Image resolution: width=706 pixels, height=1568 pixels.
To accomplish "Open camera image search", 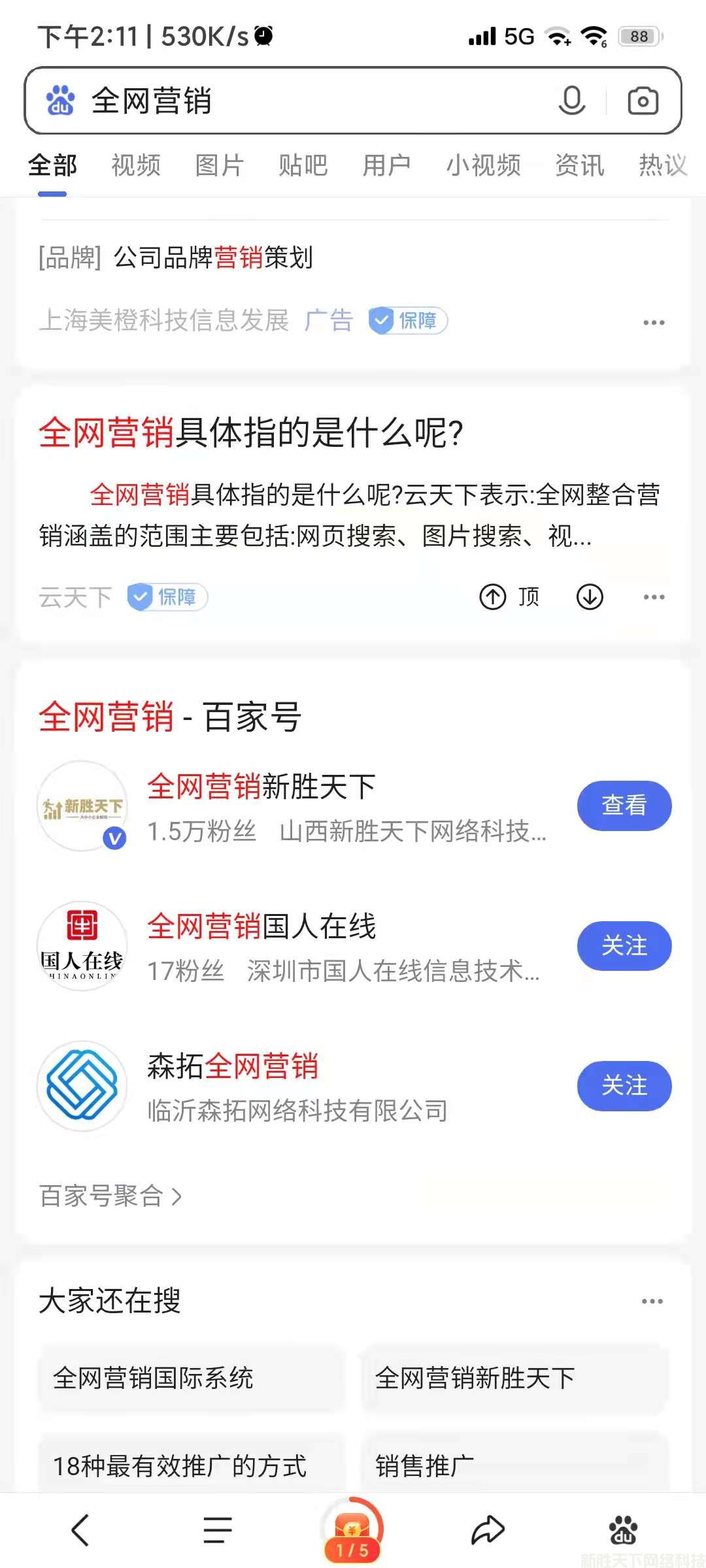I will (x=643, y=101).
